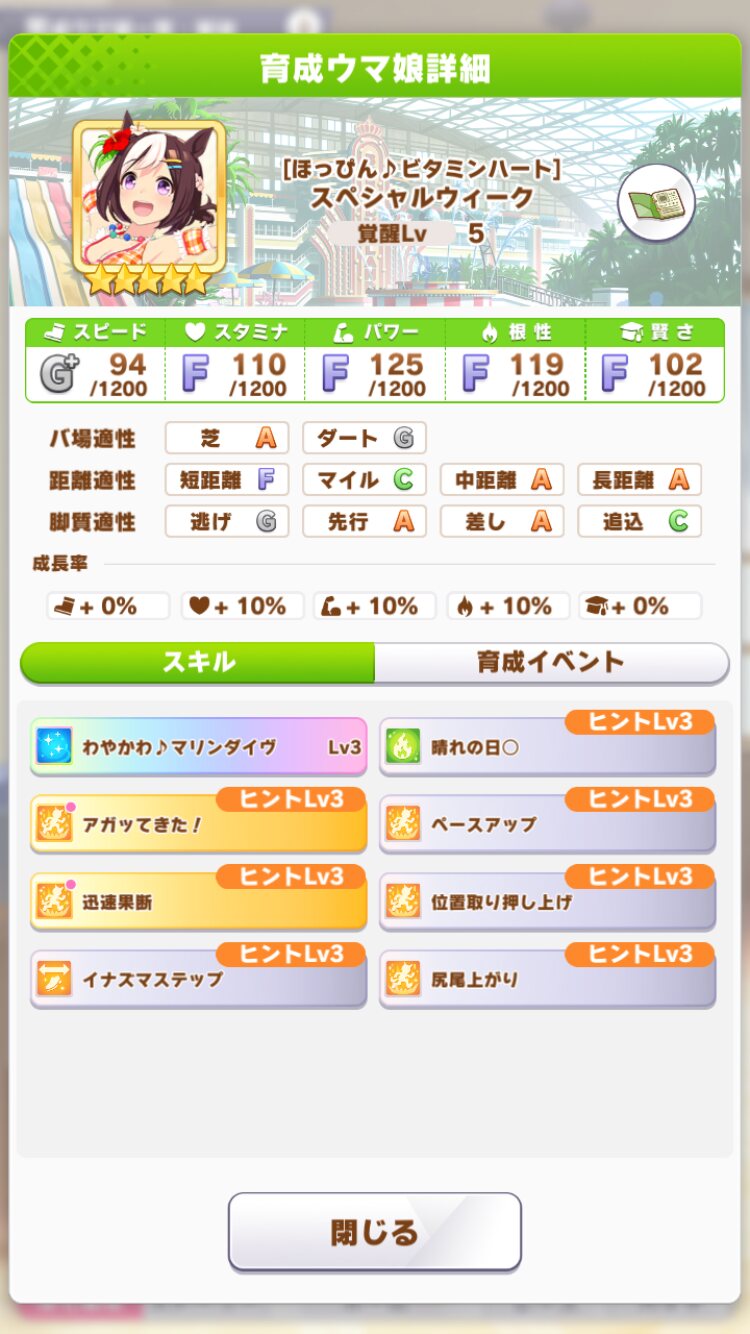Switch to the 育成イベント tab

[550, 662]
